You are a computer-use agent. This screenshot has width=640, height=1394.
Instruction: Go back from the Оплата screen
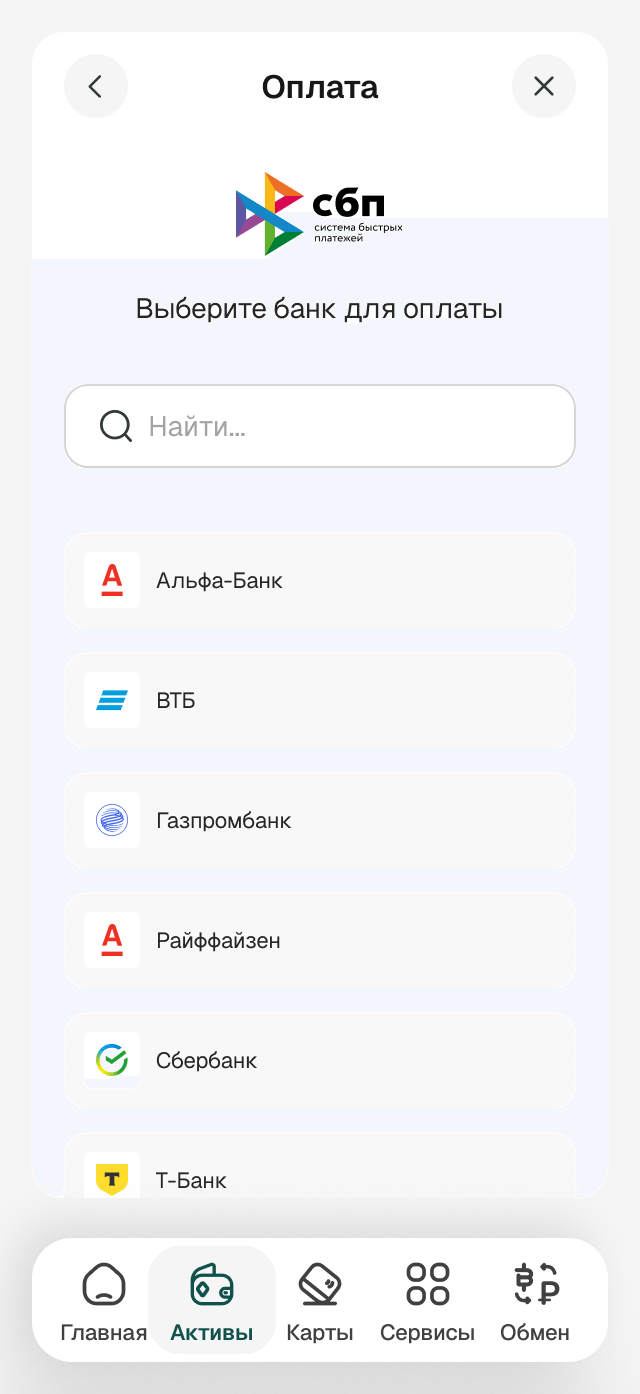click(x=96, y=87)
